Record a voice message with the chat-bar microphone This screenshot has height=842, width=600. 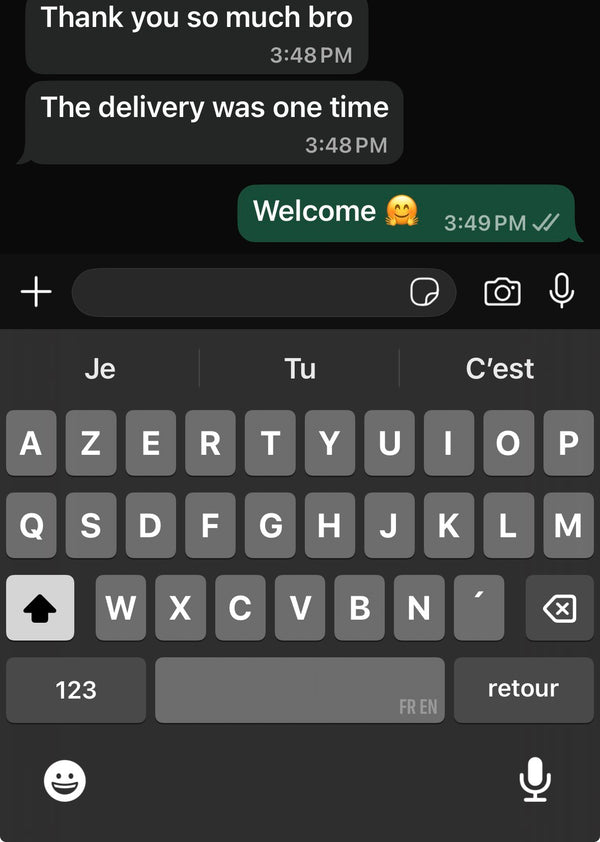tap(562, 291)
